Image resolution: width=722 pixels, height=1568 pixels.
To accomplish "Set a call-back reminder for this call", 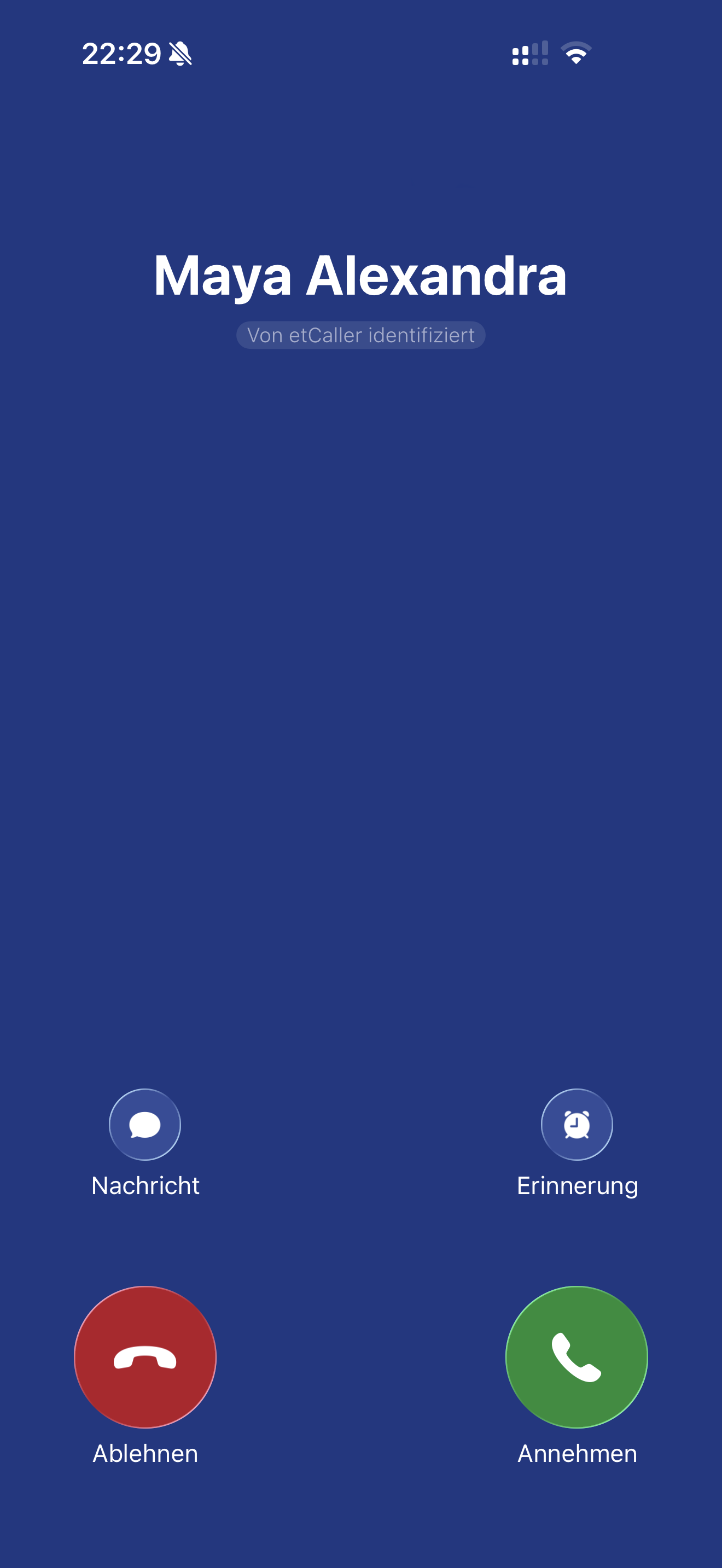I will 577,1125.
